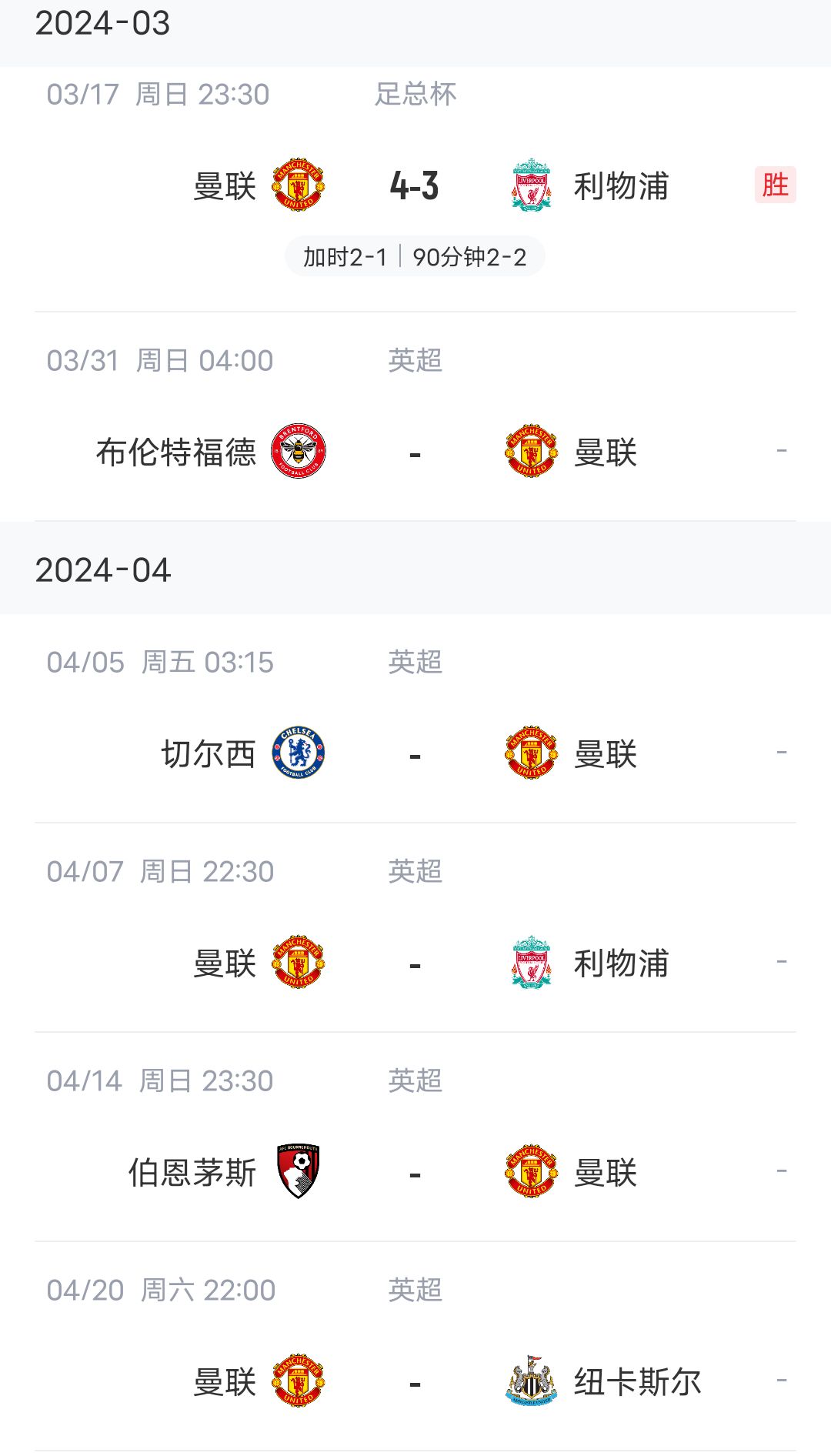The height and width of the screenshot is (1456, 831).
Task: View the 03/31 布伦特福德 vs 曼联 fixture
Action: [415, 452]
